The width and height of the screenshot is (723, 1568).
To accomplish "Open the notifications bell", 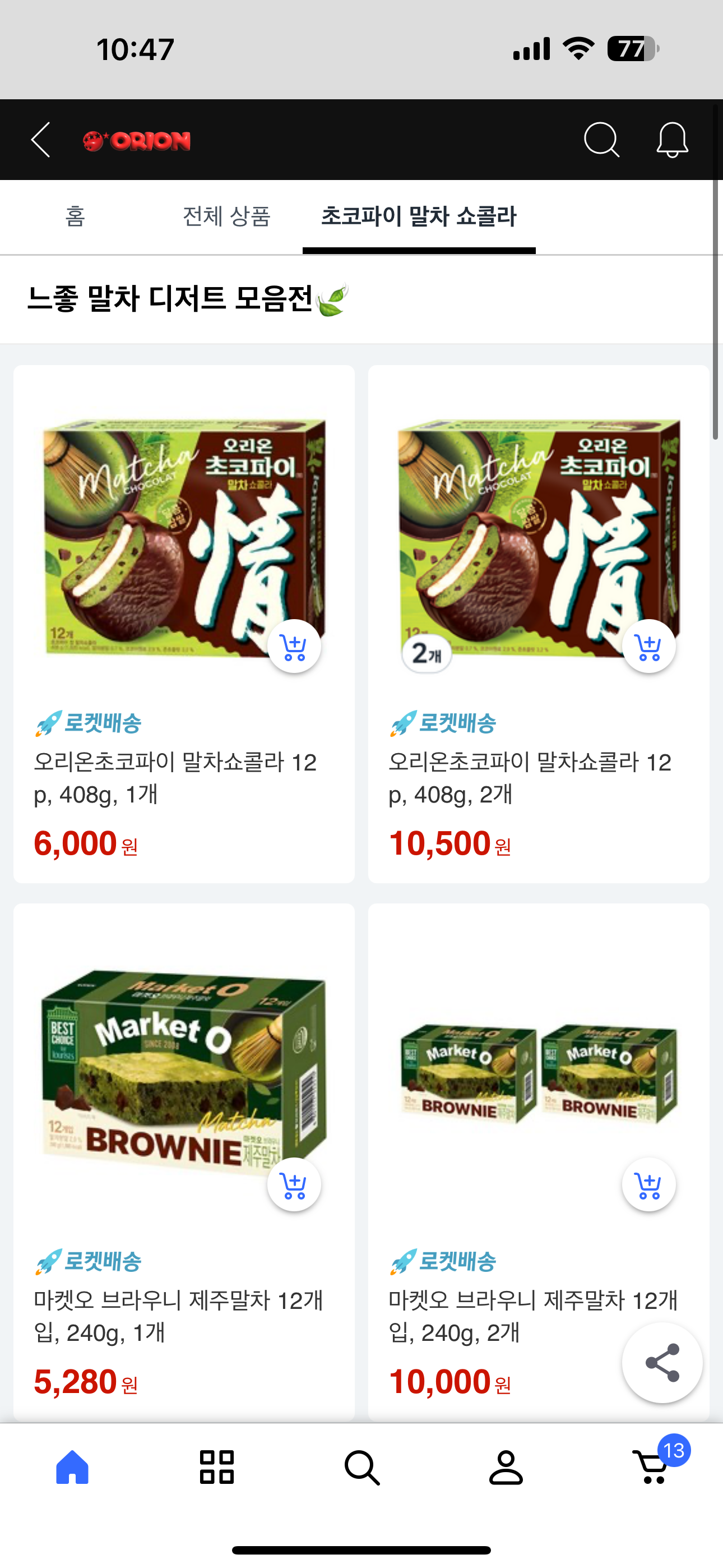I will point(672,140).
